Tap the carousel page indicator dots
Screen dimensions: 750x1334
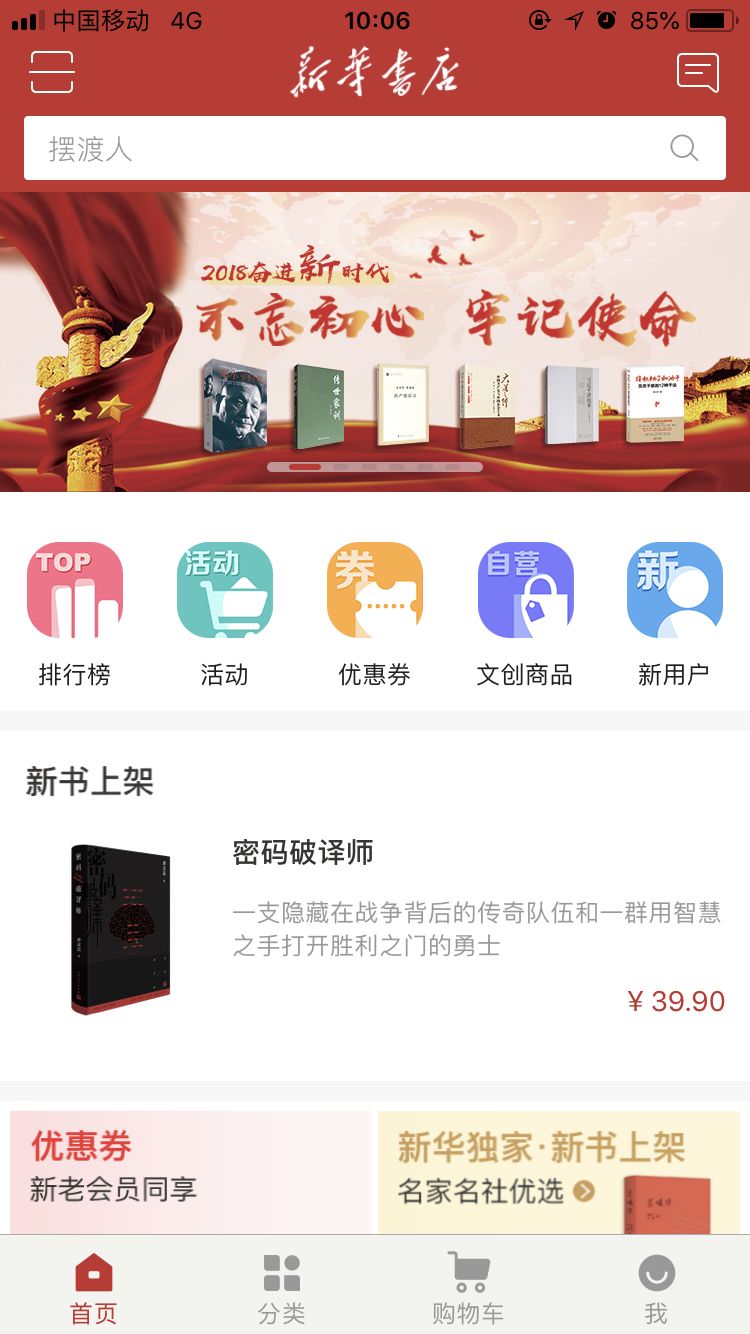click(375, 465)
